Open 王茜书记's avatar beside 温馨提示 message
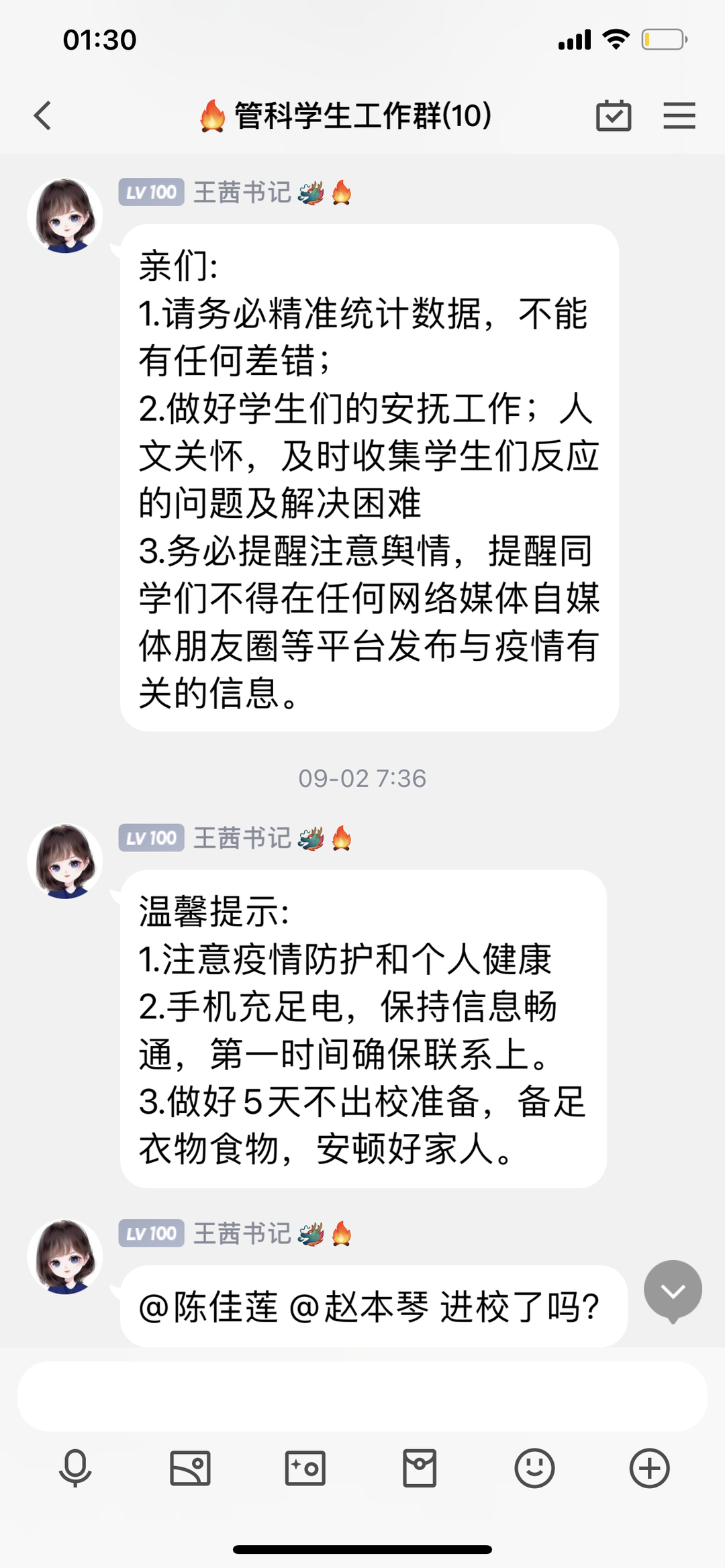Image resolution: width=725 pixels, height=1568 pixels. [x=65, y=861]
